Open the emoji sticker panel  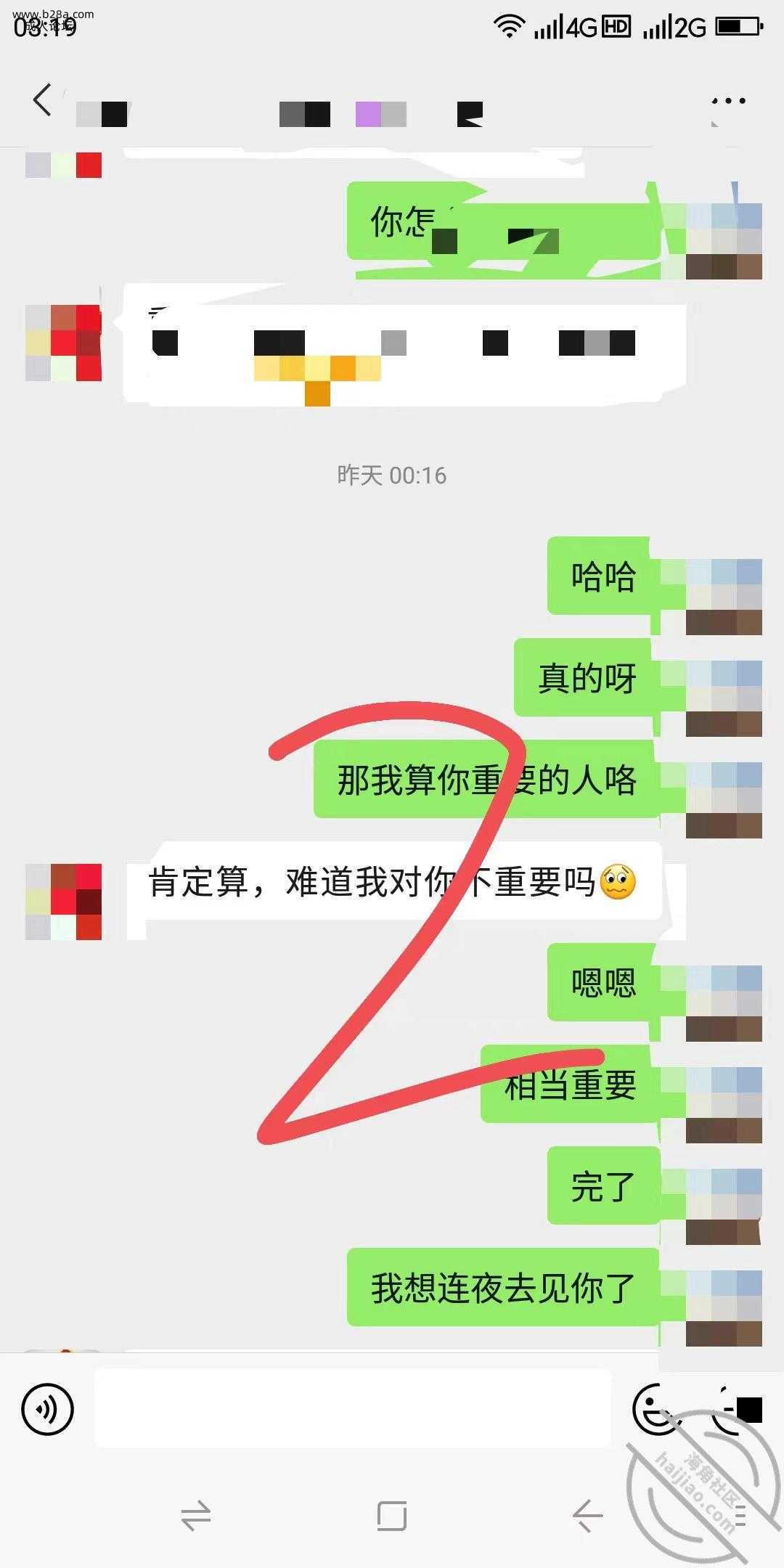655,1408
